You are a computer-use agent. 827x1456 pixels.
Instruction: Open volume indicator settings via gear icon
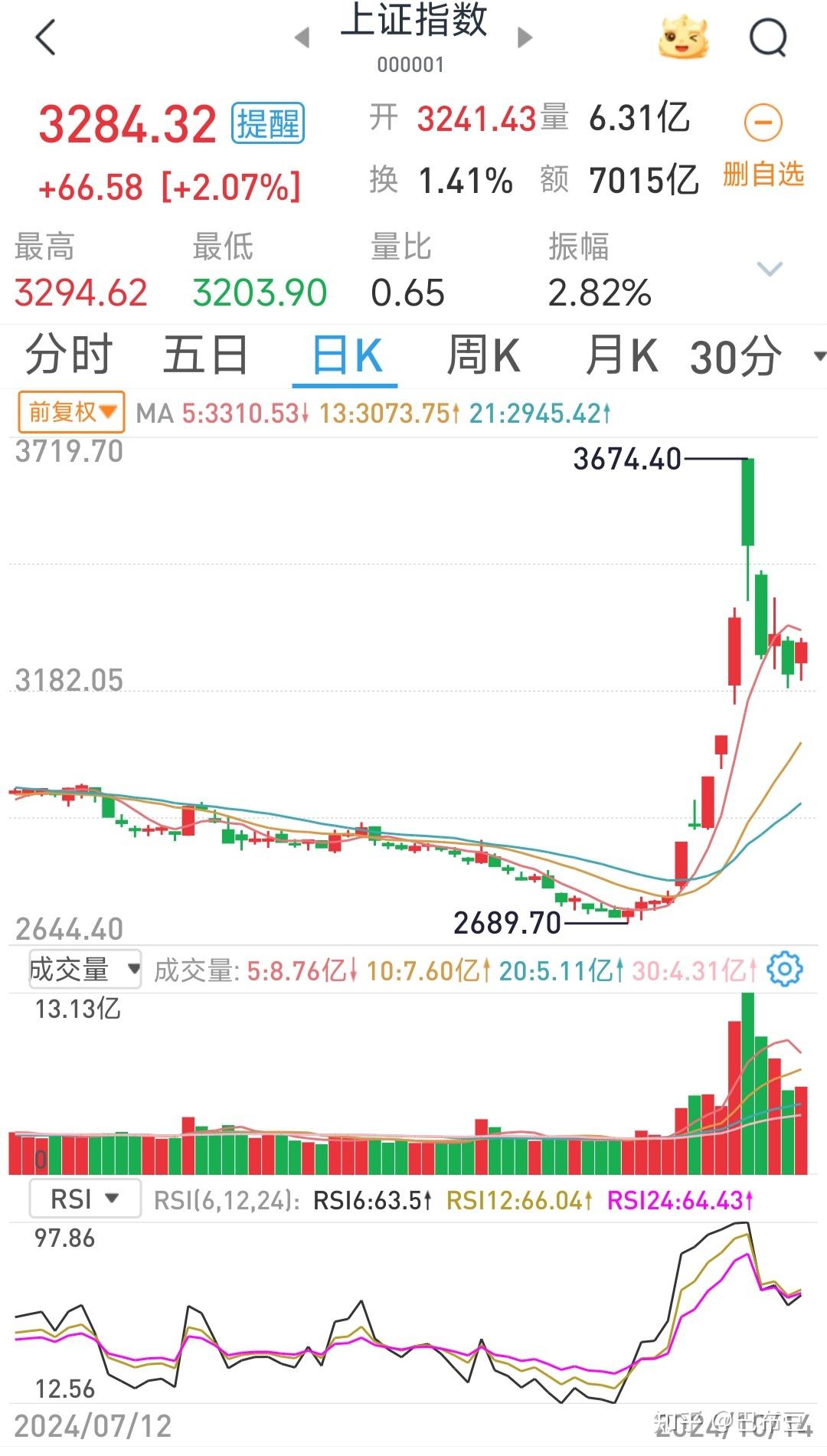click(x=783, y=969)
